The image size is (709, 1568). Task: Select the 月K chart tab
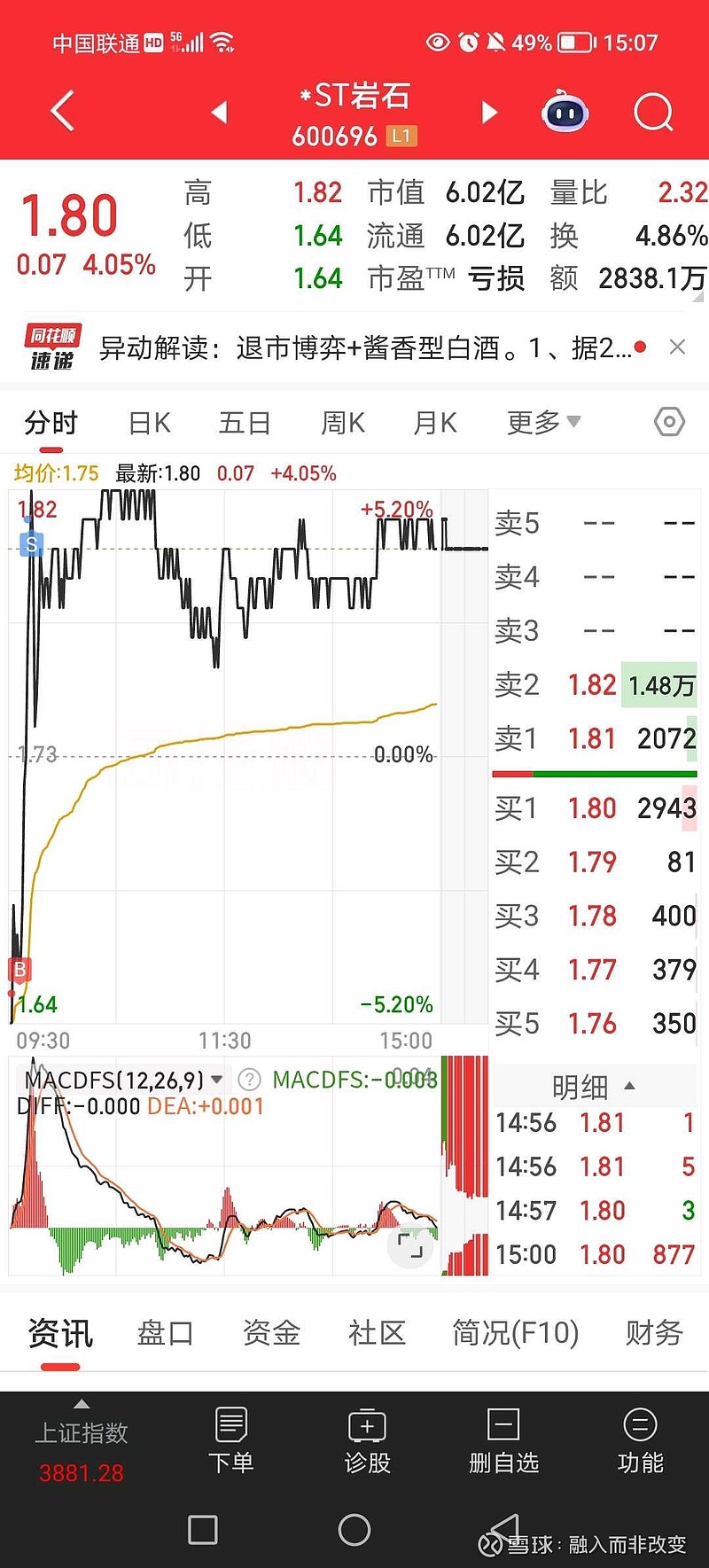tap(435, 423)
